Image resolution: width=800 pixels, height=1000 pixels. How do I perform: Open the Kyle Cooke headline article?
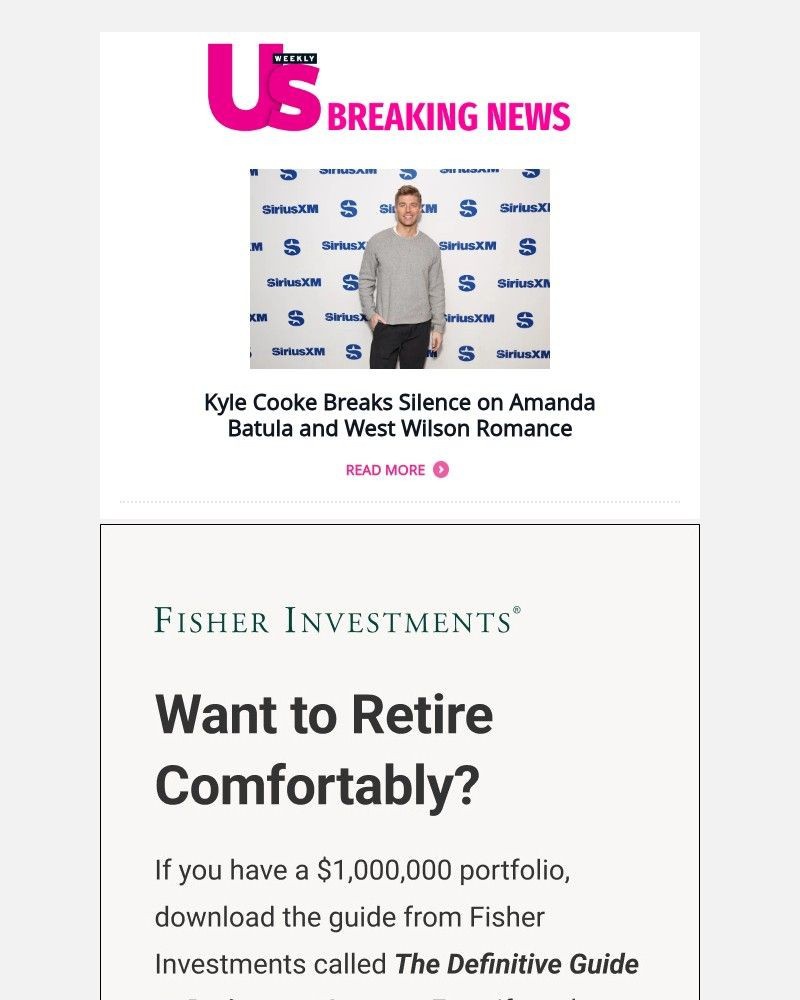click(x=399, y=415)
